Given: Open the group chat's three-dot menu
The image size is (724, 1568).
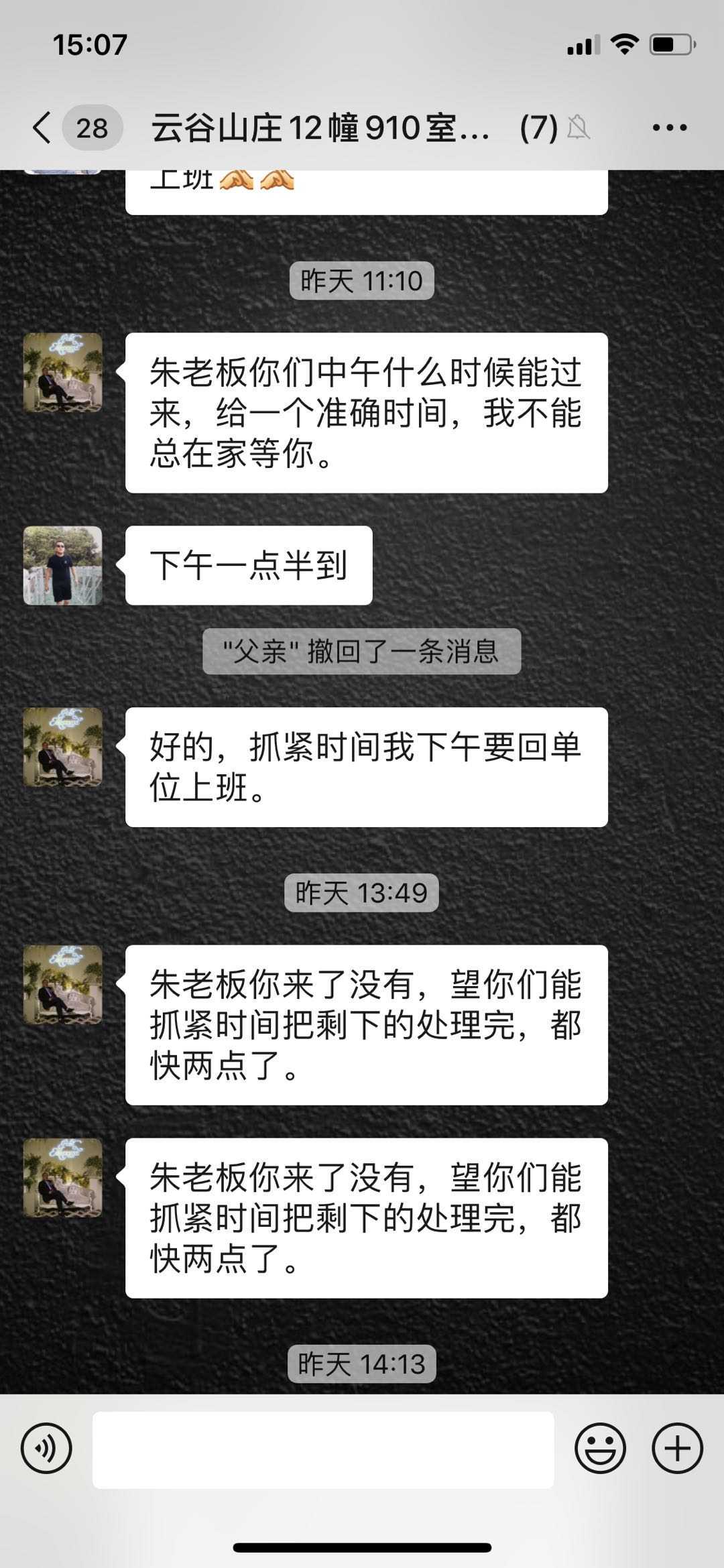Looking at the screenshot, I should (x=669, y=127).
